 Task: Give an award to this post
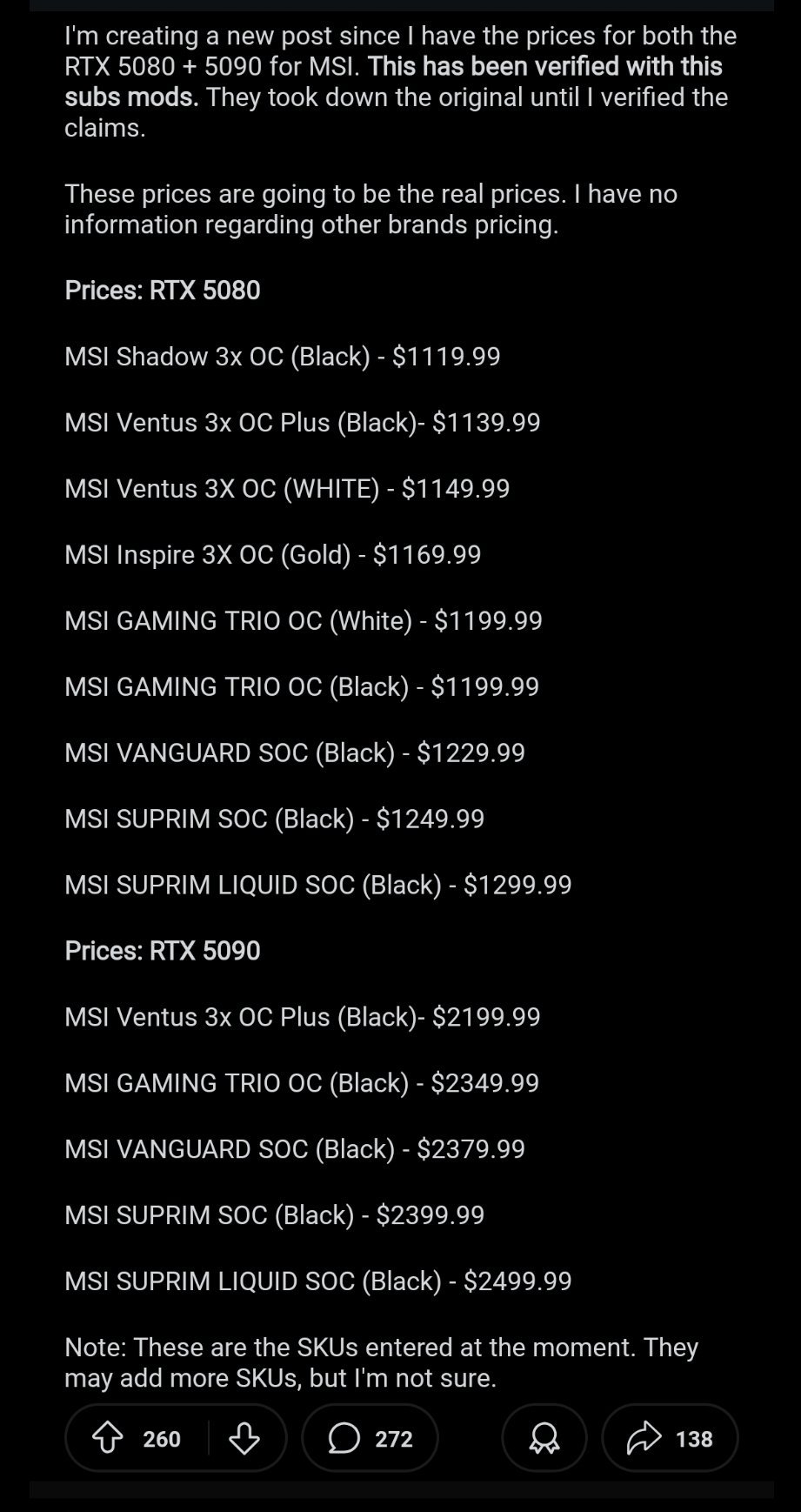[544, 1438]
